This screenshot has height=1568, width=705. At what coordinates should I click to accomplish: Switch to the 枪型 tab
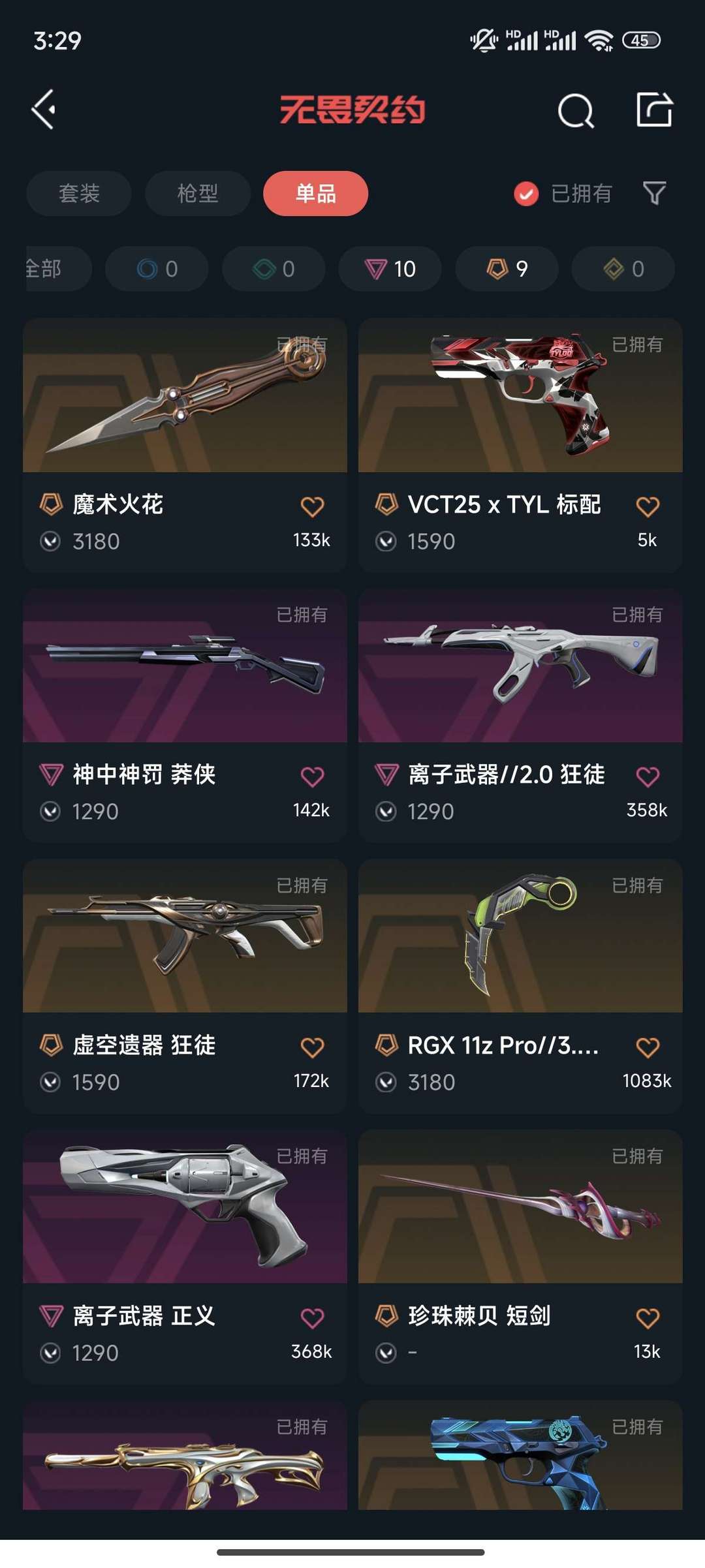[197, 193]
